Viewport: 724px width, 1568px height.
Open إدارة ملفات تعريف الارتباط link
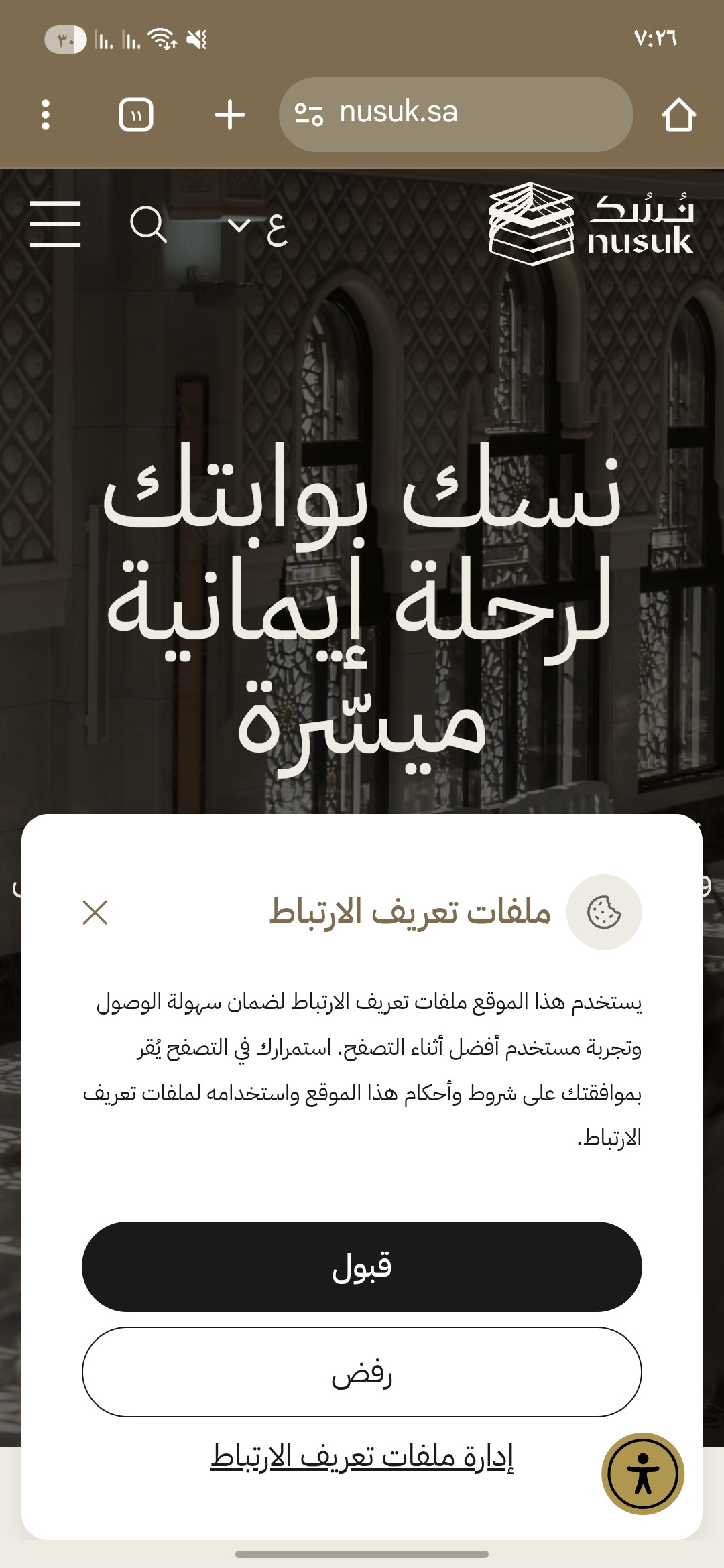point(362,1456)
